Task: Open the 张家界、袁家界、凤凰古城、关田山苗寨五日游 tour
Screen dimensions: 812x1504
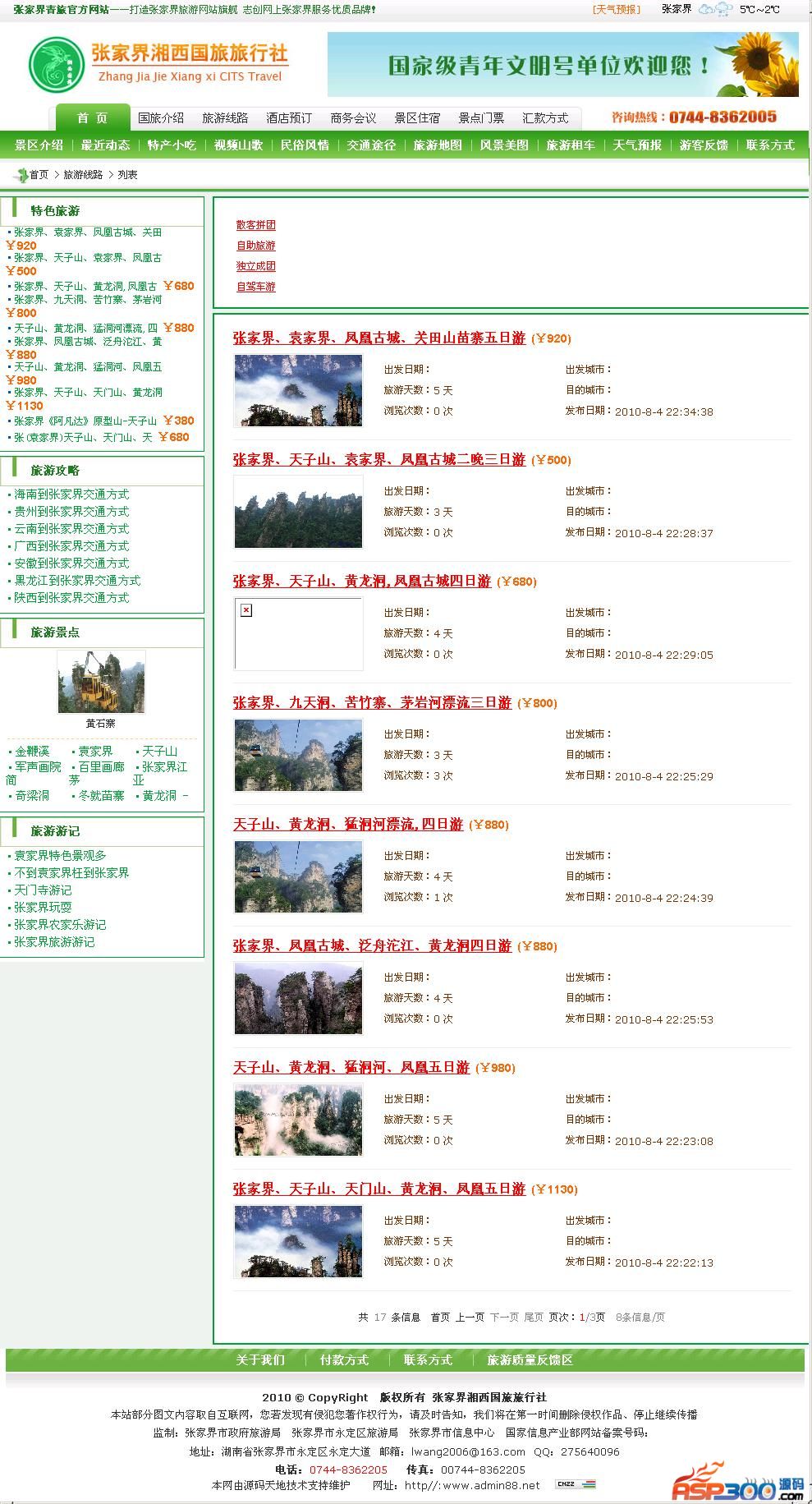Action: pyautogui.click(x=378, y=338)
